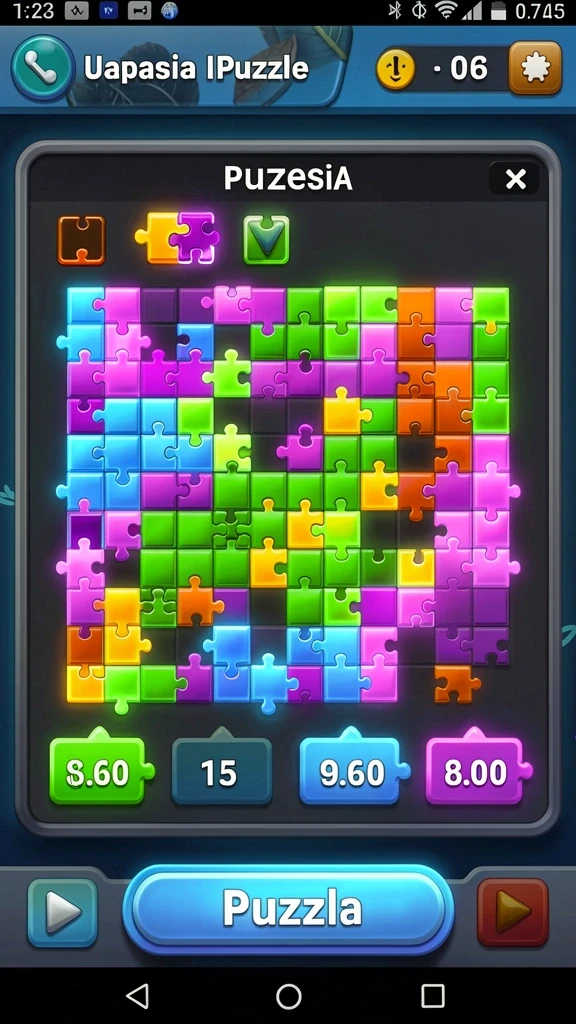The height and width of the screenshot is (1024, 576).
Task: Go to the home screen
Action: (x=288, y=996)
